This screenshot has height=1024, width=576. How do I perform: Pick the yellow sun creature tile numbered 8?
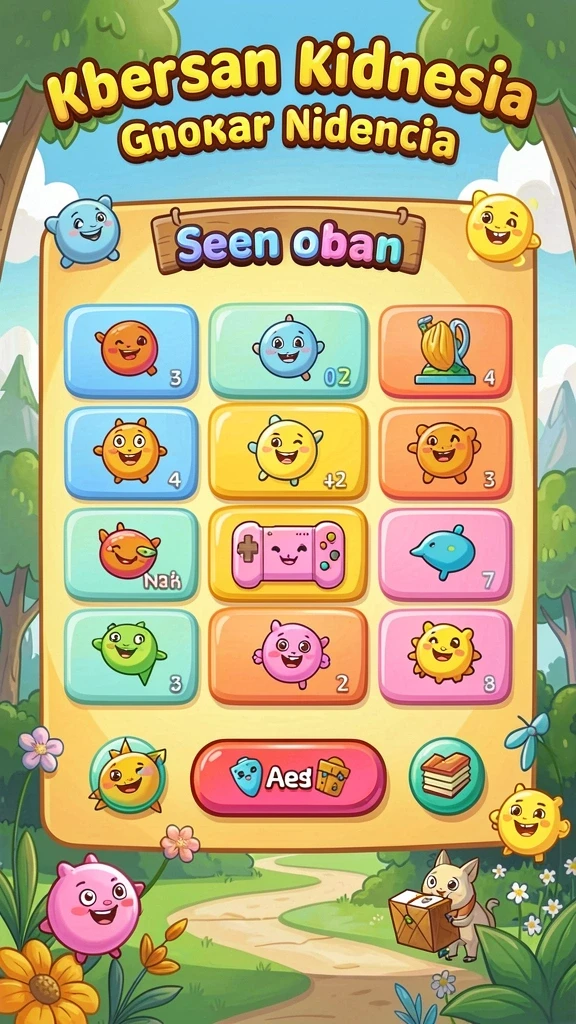pos(445,657)
